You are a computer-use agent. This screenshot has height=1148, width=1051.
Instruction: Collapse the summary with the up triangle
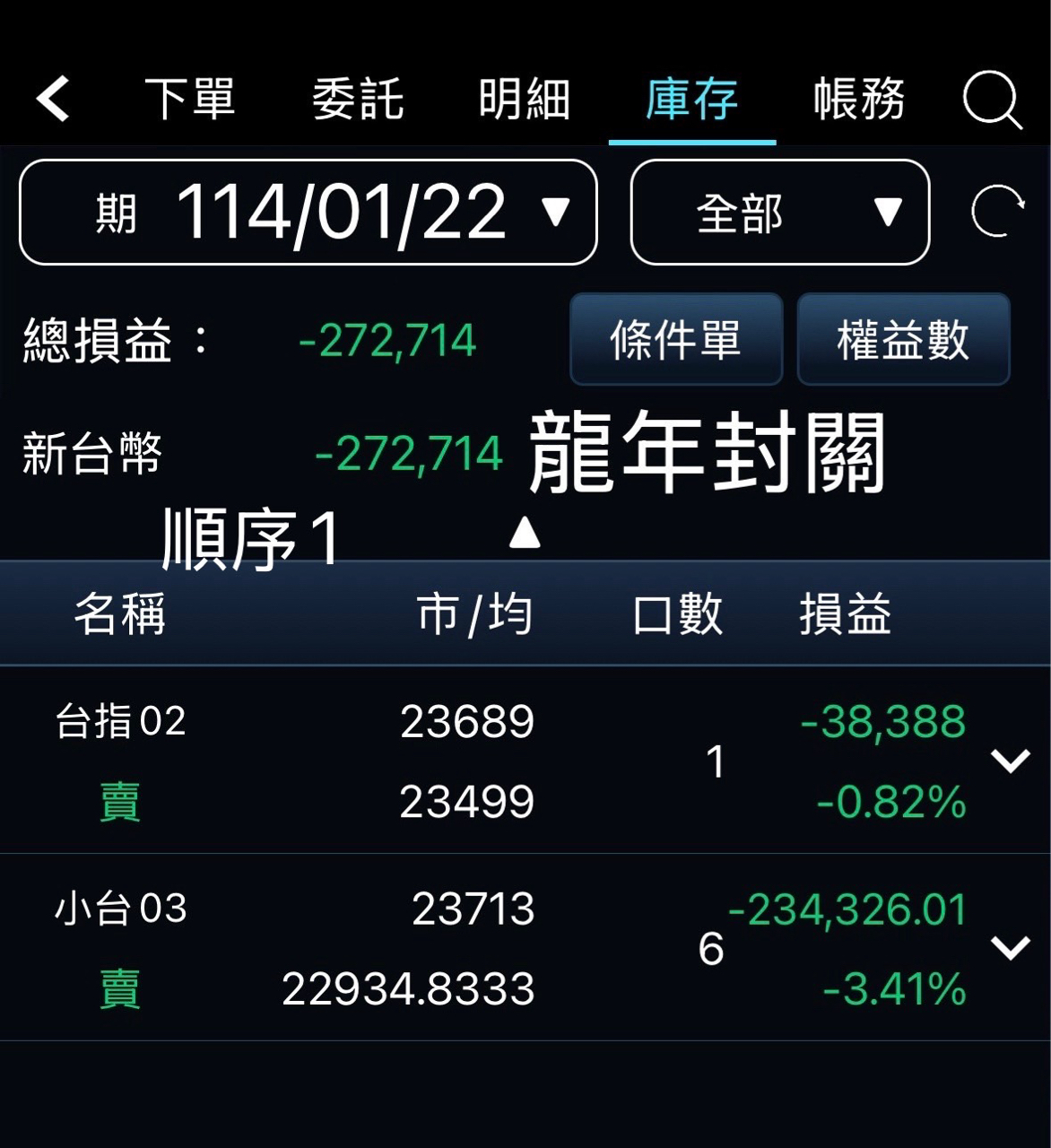[525, 534]
